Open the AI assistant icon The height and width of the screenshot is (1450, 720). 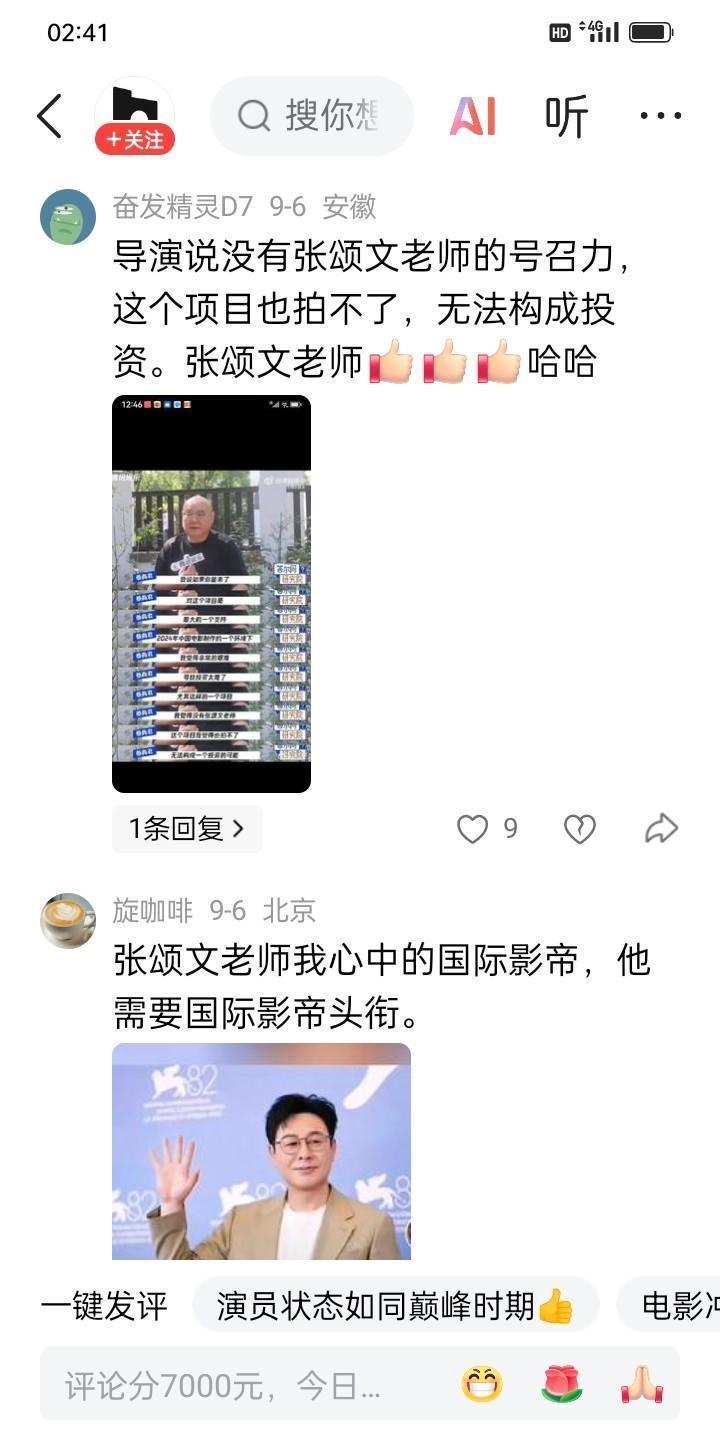473,116
